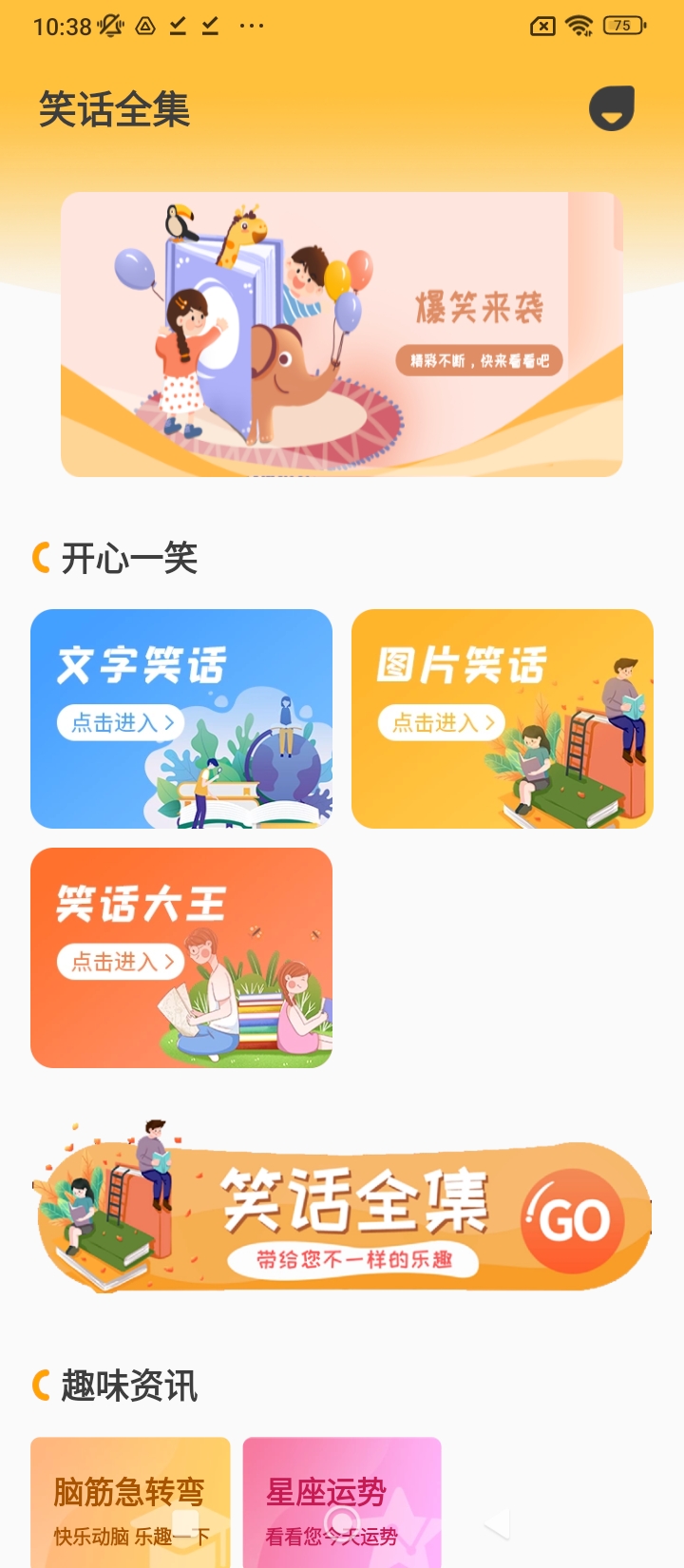
Task: Go to the 笑话大王 card
Action: [x=181, y=957]
